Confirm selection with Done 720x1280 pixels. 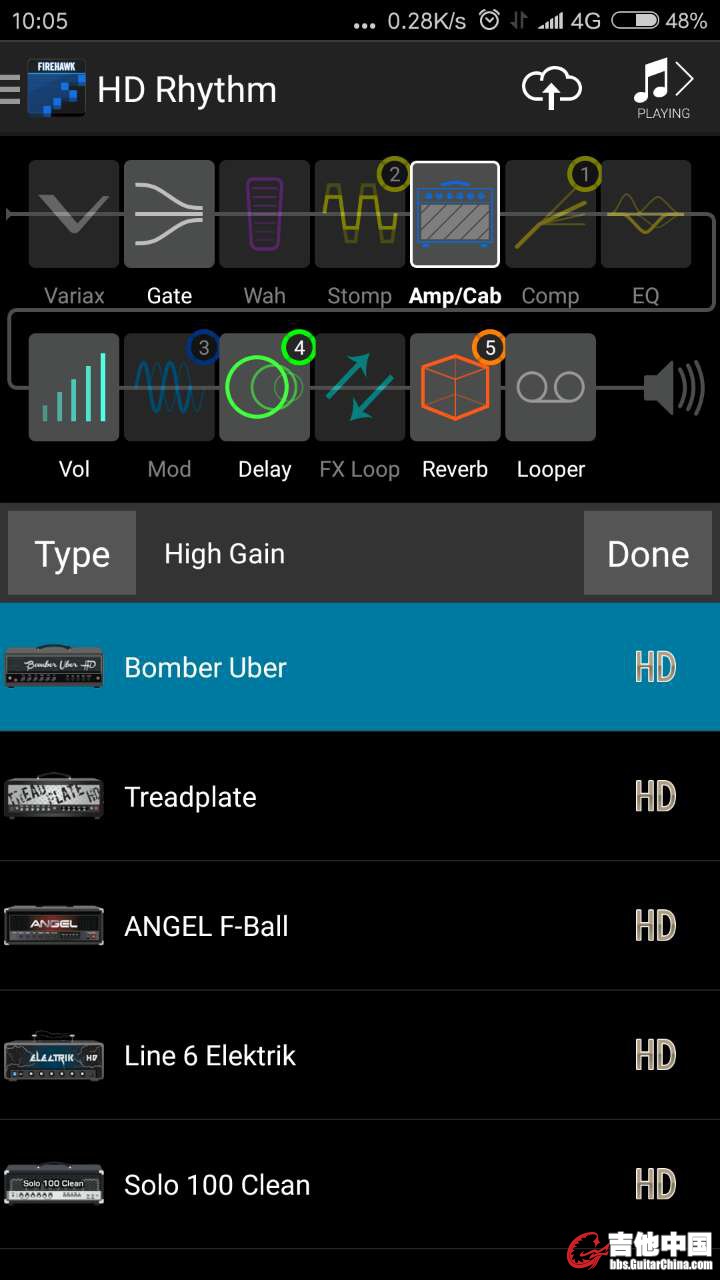pos(647,554)
